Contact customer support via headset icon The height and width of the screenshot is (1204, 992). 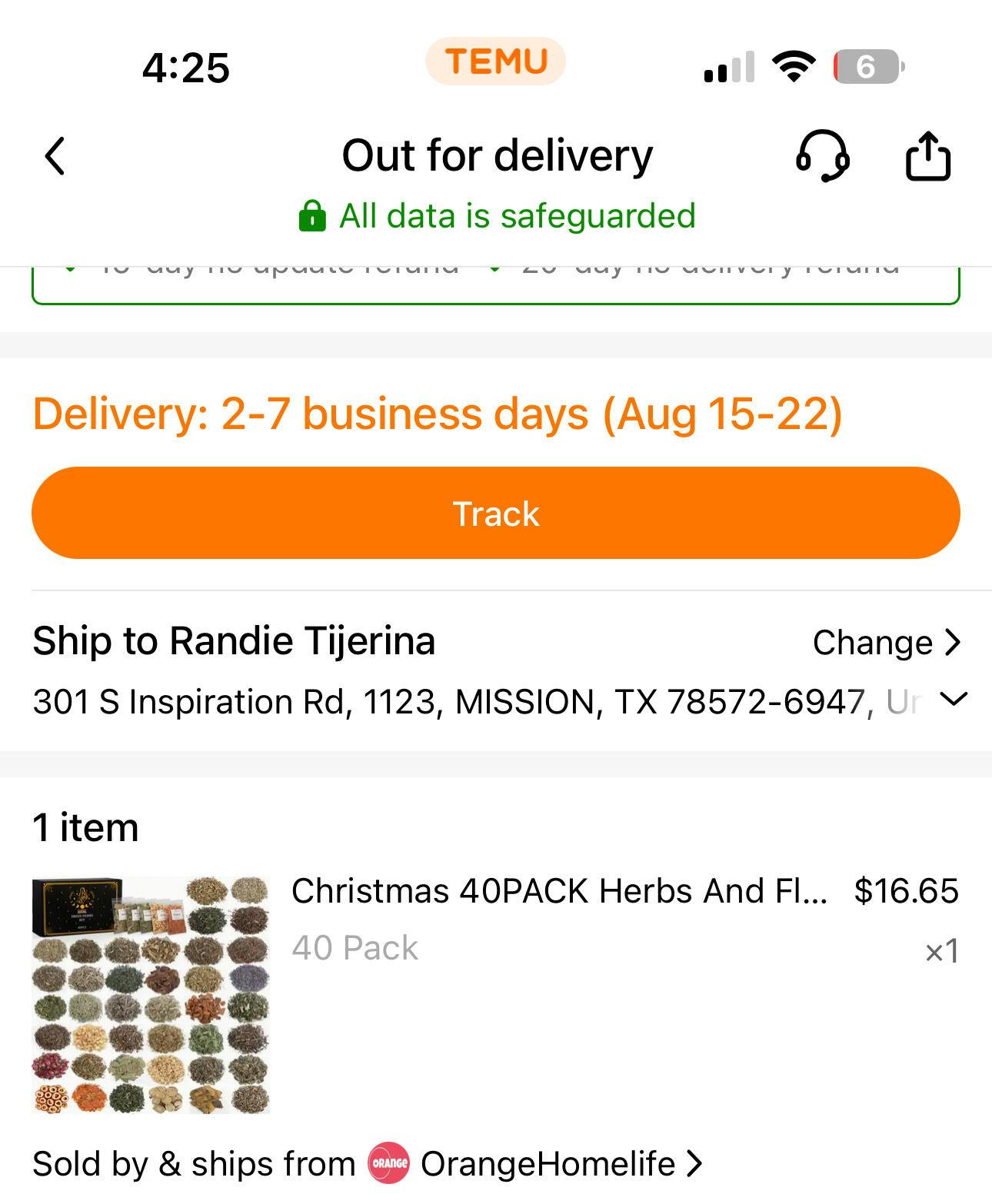(822, 156)
